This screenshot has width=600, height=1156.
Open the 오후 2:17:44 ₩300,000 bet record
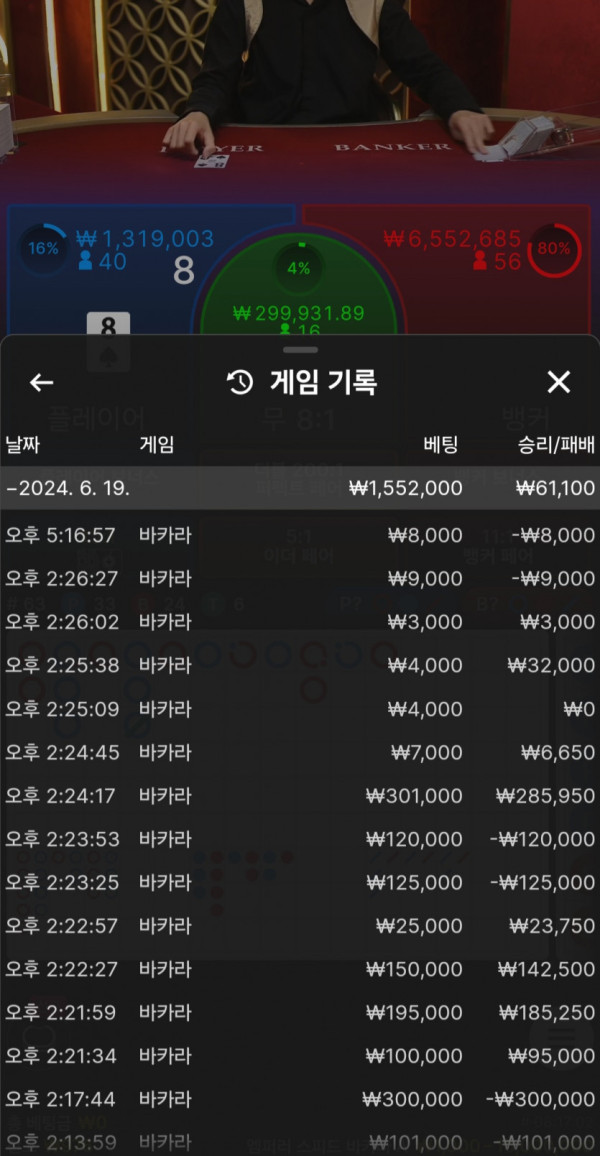300,1100
